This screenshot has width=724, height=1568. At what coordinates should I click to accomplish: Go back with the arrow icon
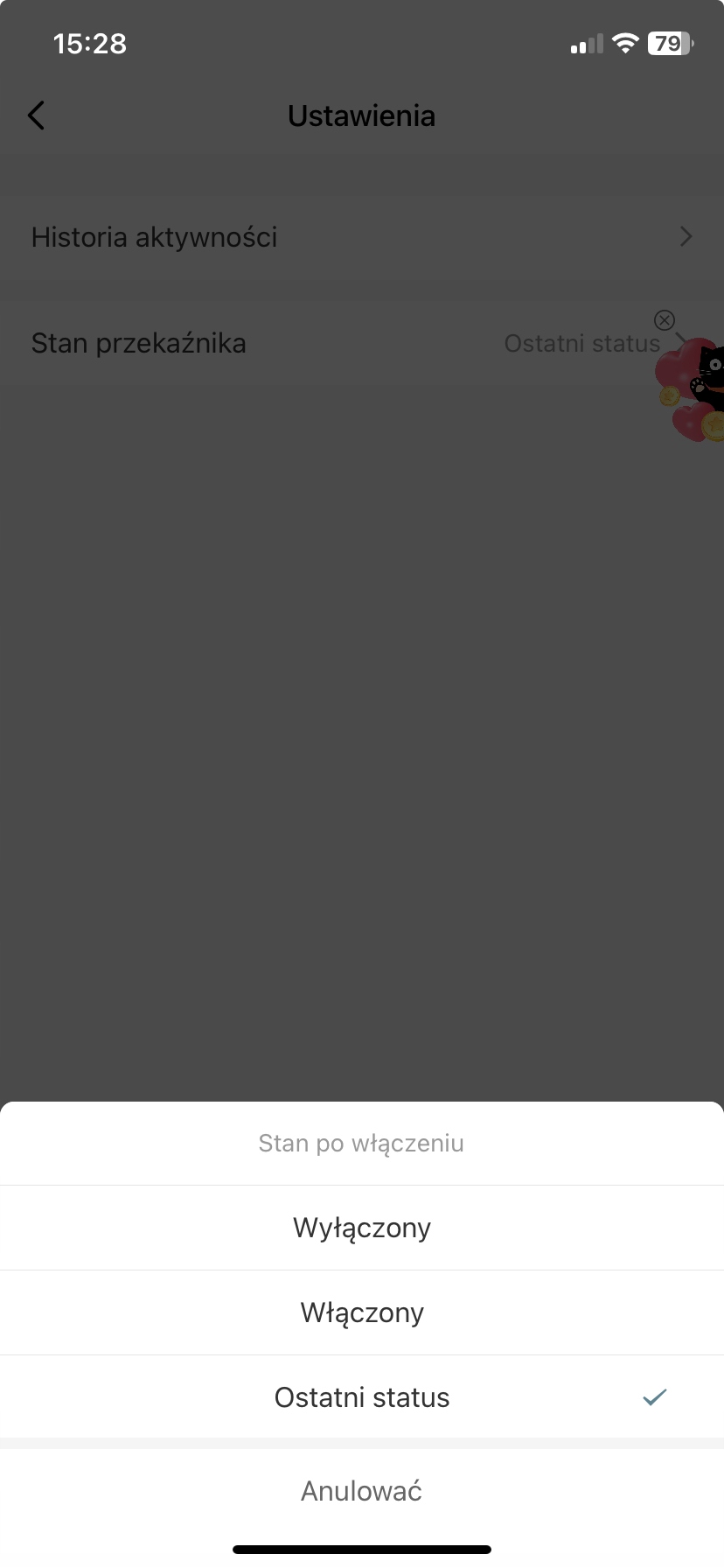pyautogui.click(x=36, y=115)
